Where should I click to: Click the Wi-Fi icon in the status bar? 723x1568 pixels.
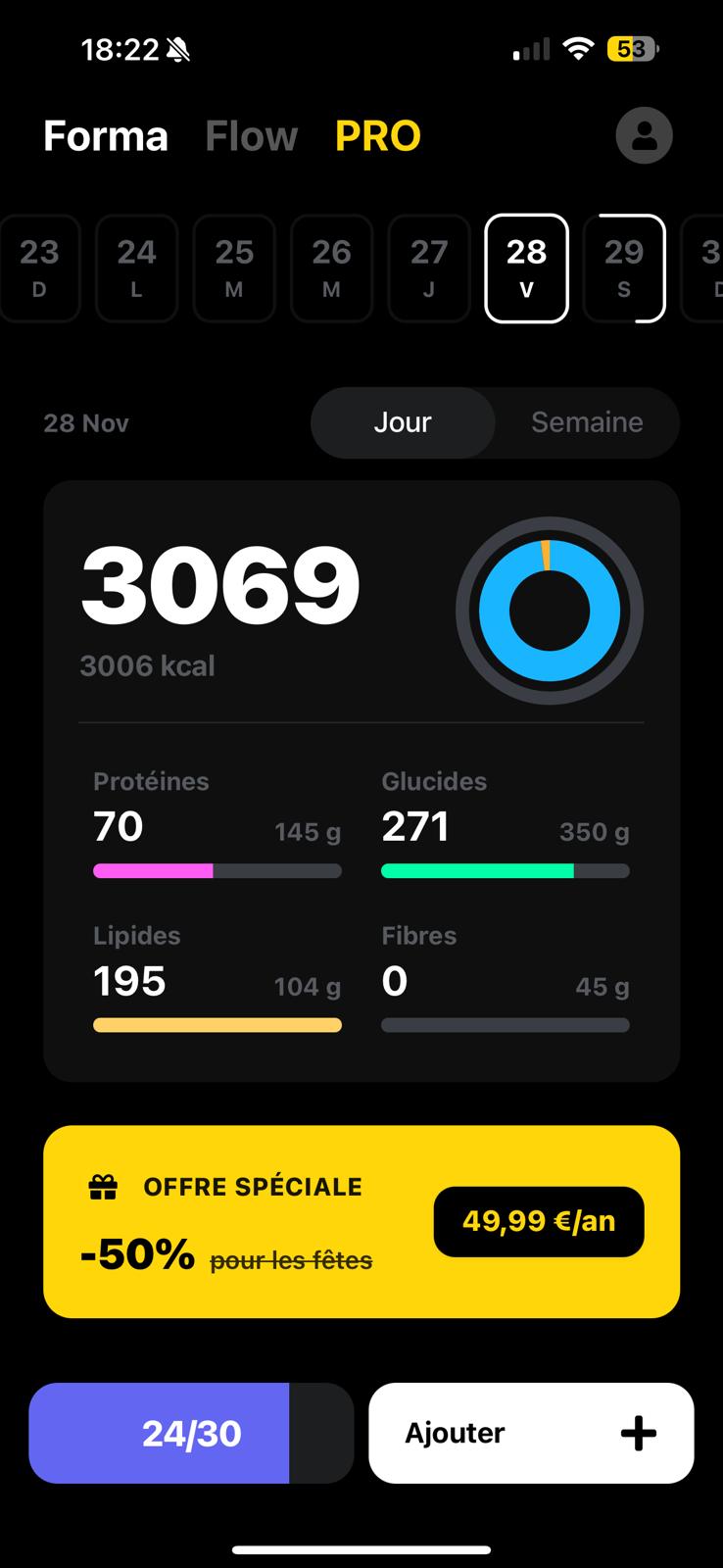(x=578, y=47)
